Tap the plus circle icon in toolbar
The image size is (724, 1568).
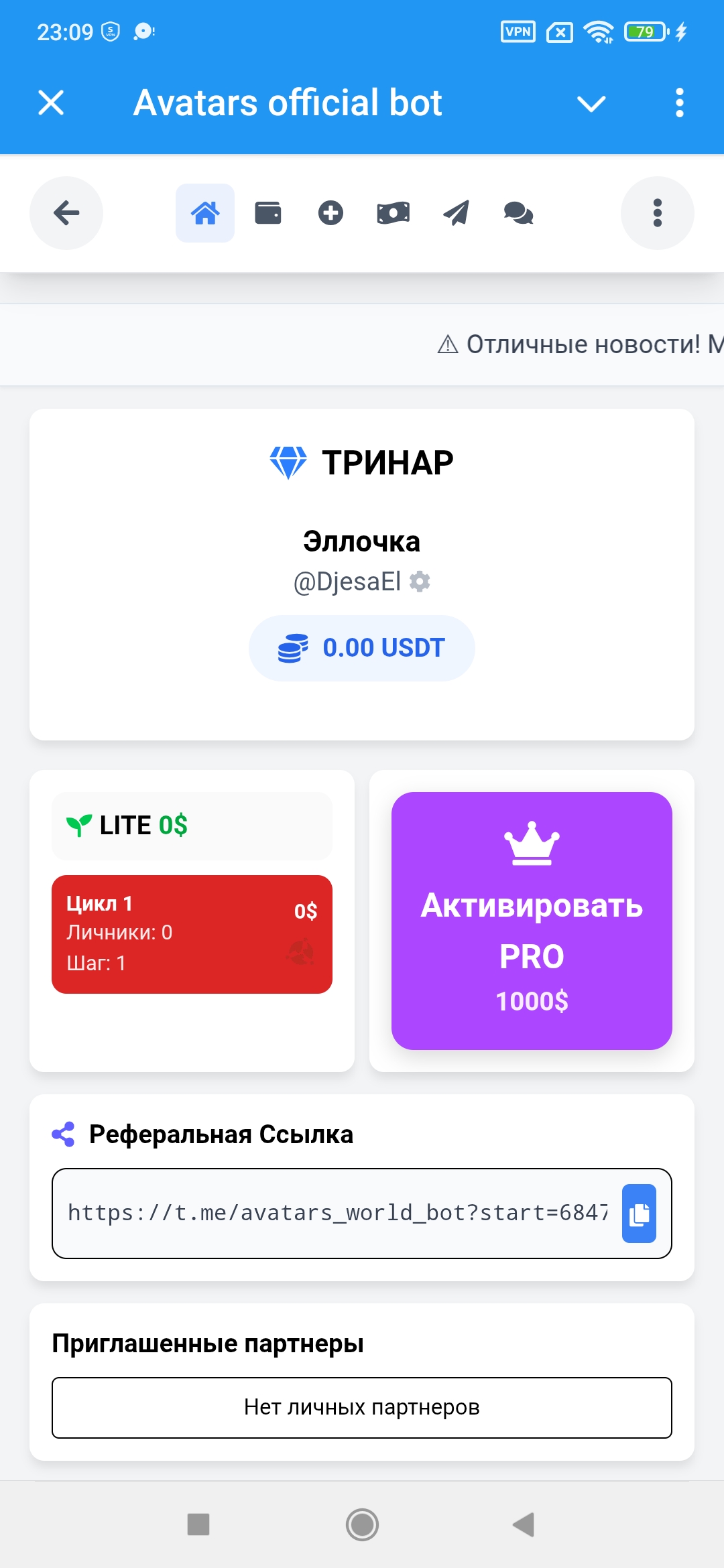tap(330, 213)
